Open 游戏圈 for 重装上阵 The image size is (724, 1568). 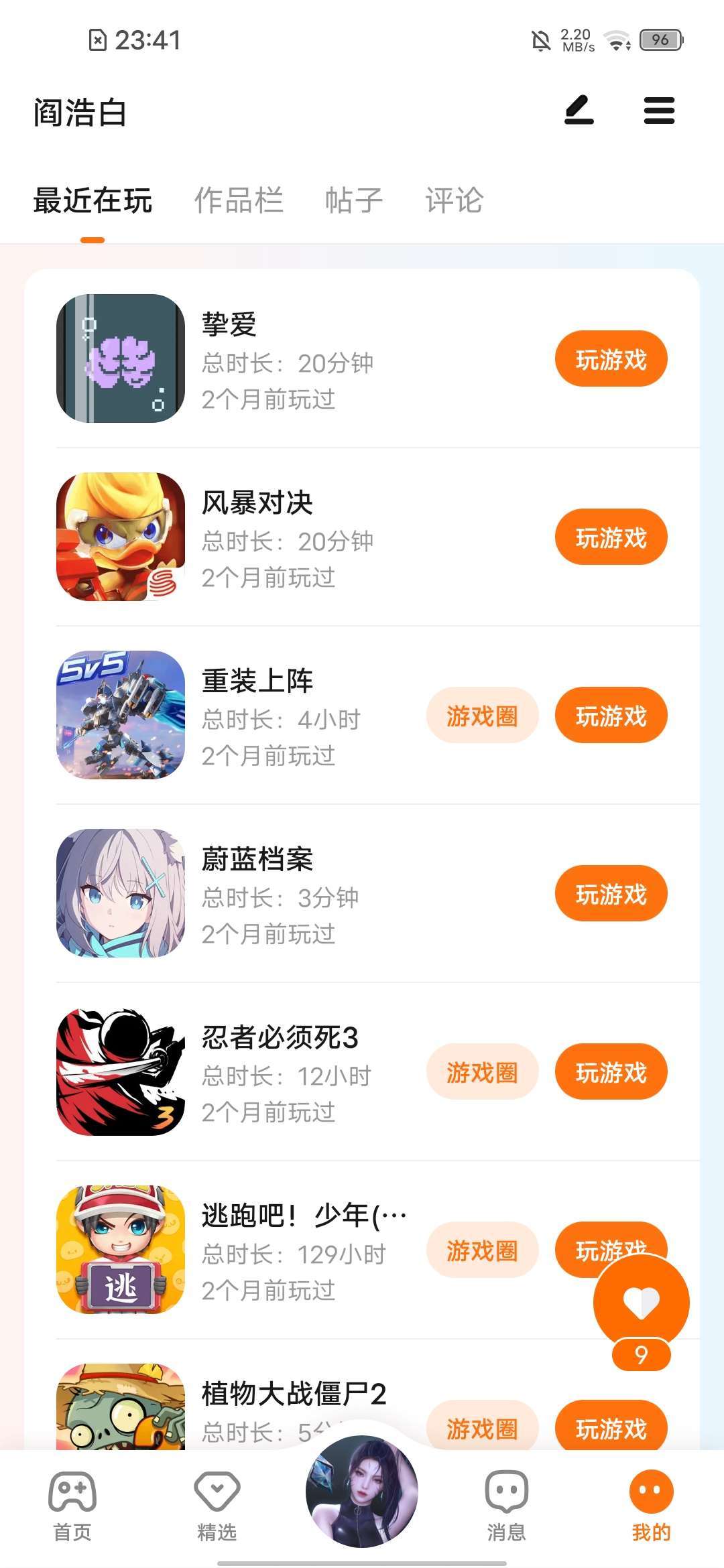tap(482, 716)
